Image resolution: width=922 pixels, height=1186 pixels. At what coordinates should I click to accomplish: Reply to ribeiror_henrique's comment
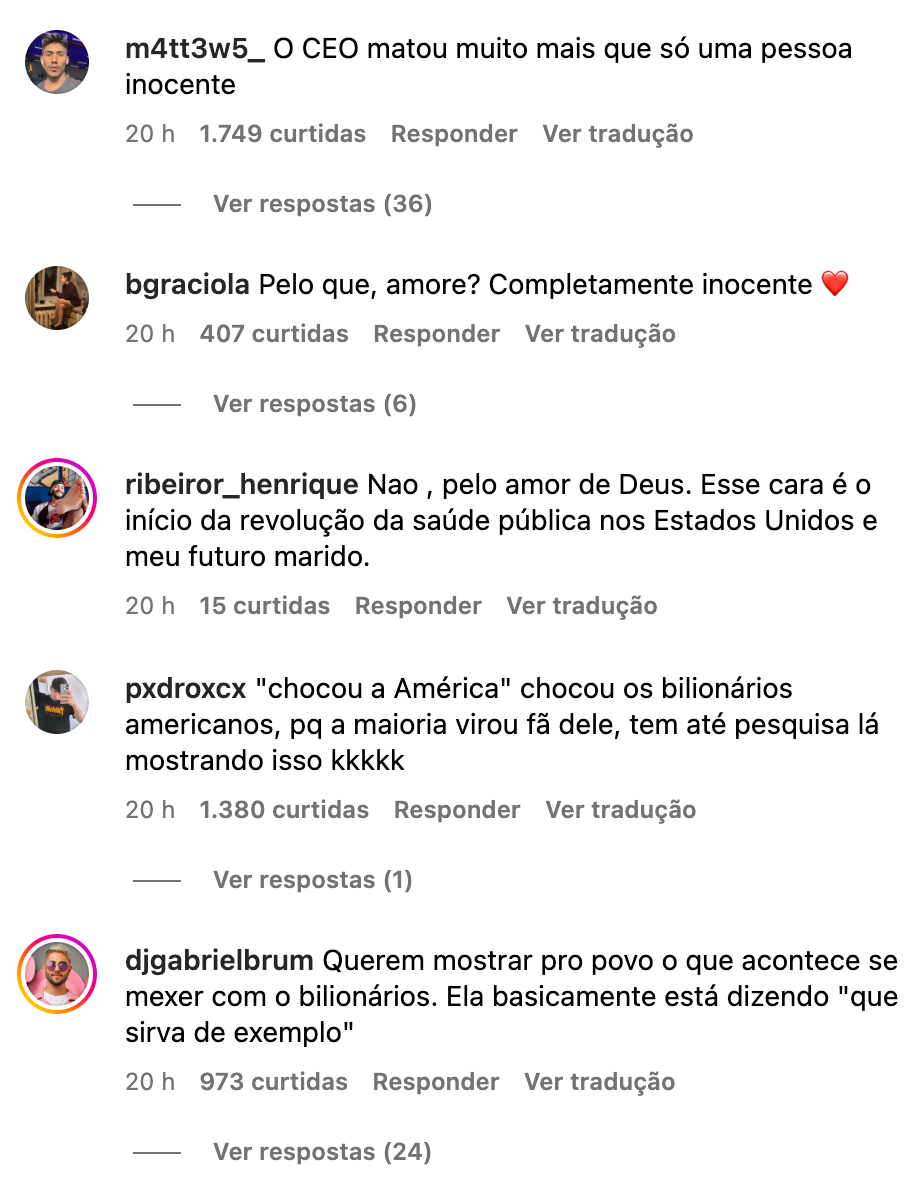(x=418, y=606)
